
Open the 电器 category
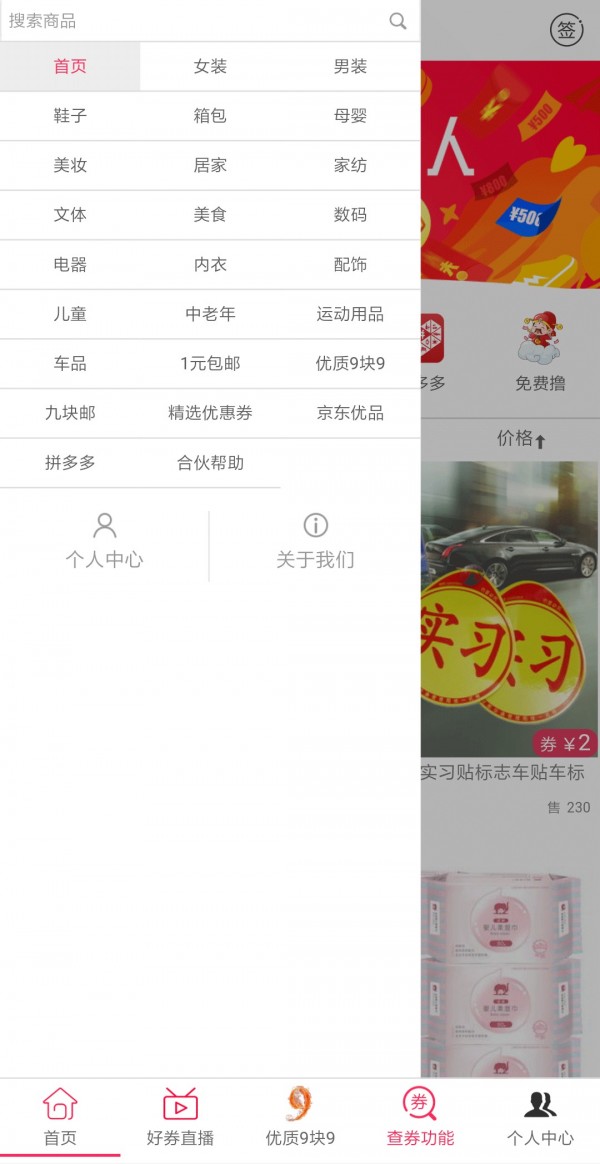(x=70, y=265)
